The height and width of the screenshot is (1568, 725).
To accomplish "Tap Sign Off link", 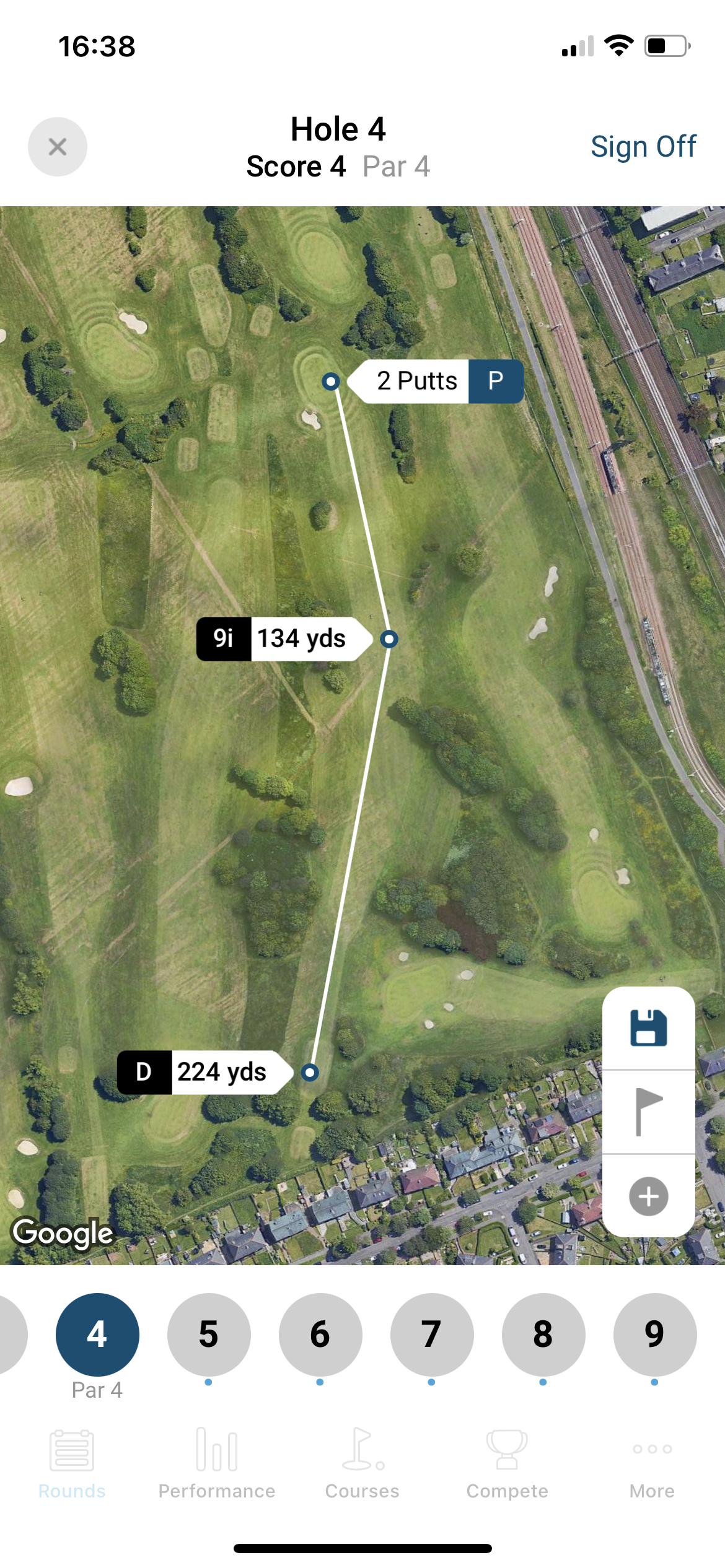I will click(643, 147).
